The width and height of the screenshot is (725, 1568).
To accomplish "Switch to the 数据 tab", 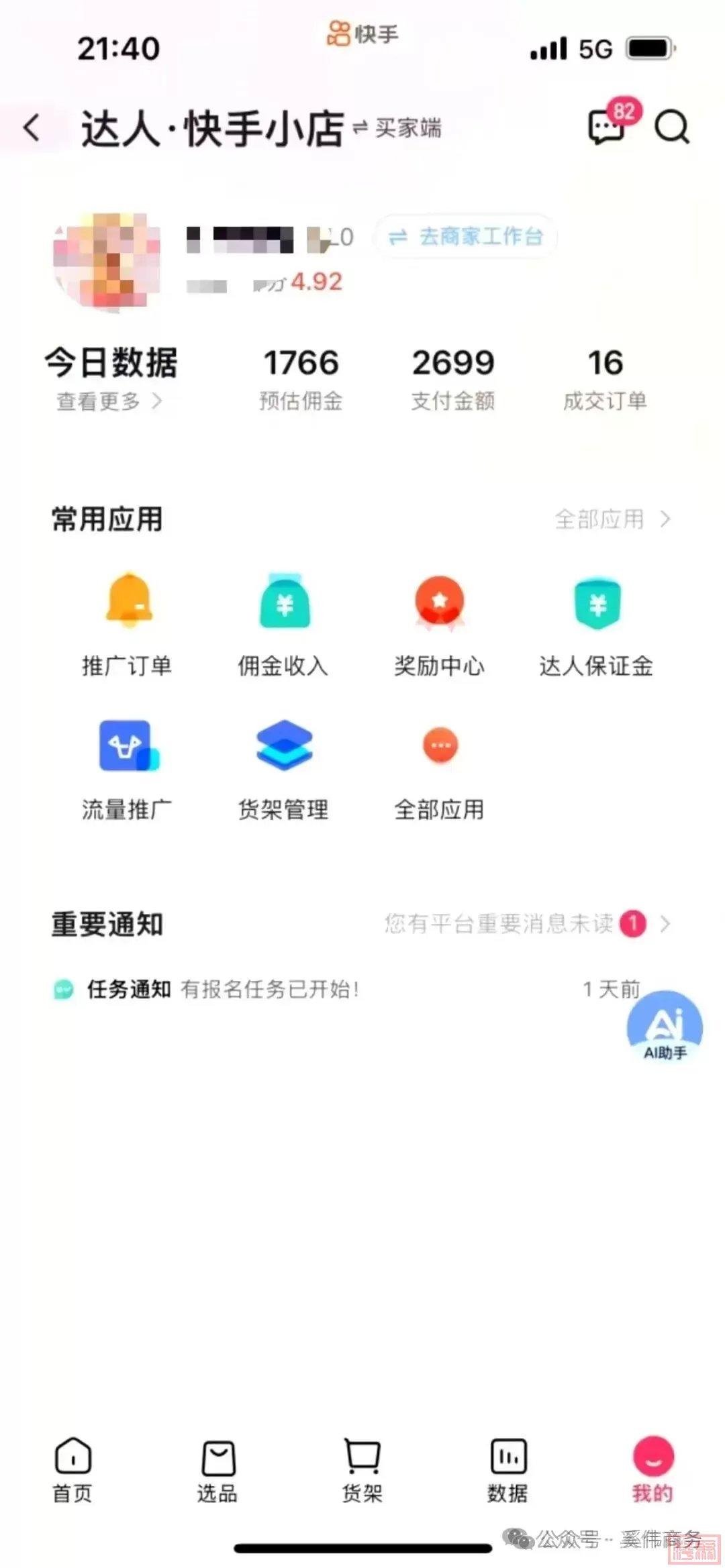I will tap(507, 1469).
